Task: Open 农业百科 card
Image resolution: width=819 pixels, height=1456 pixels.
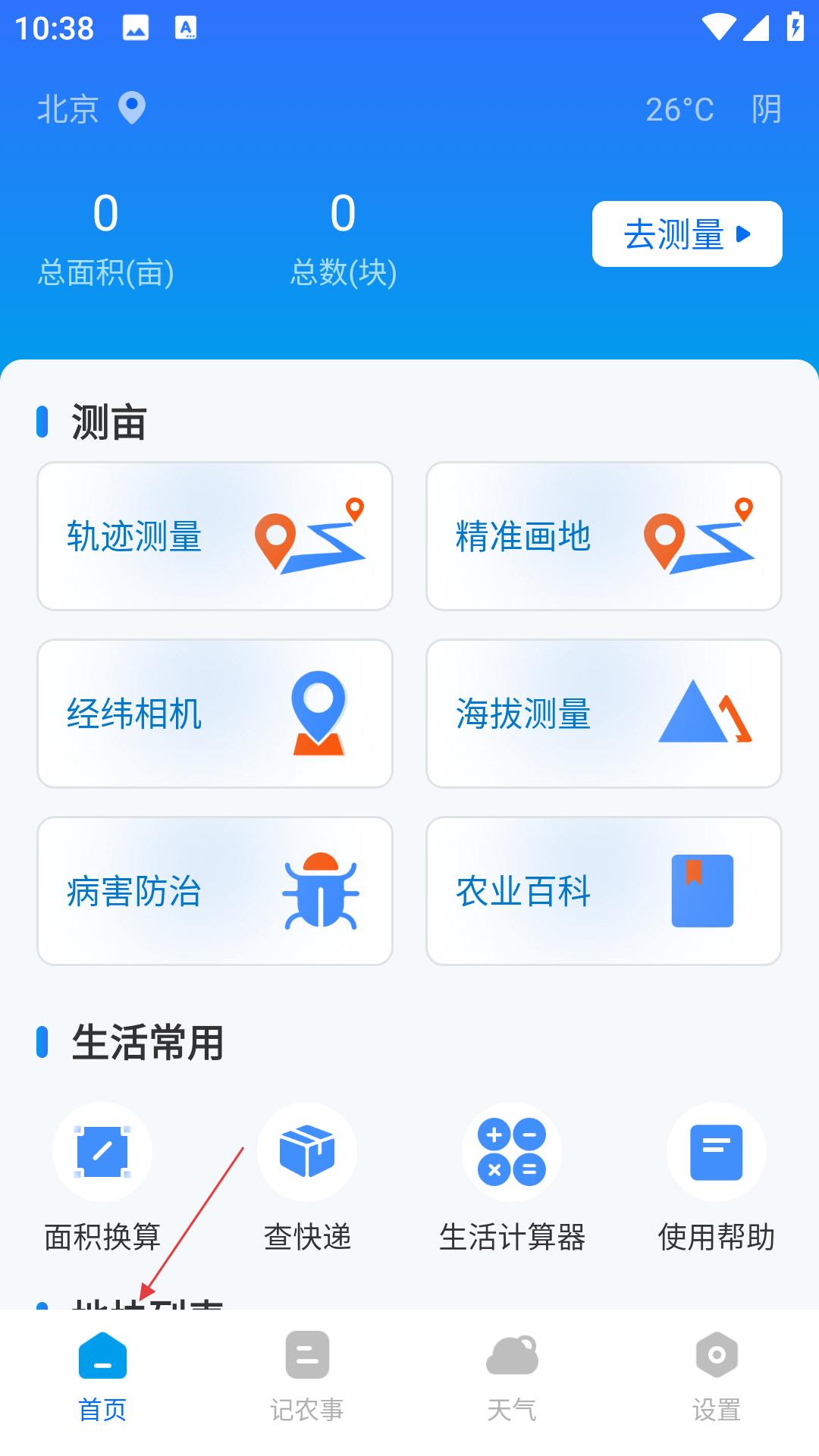Action: point(604,891)
